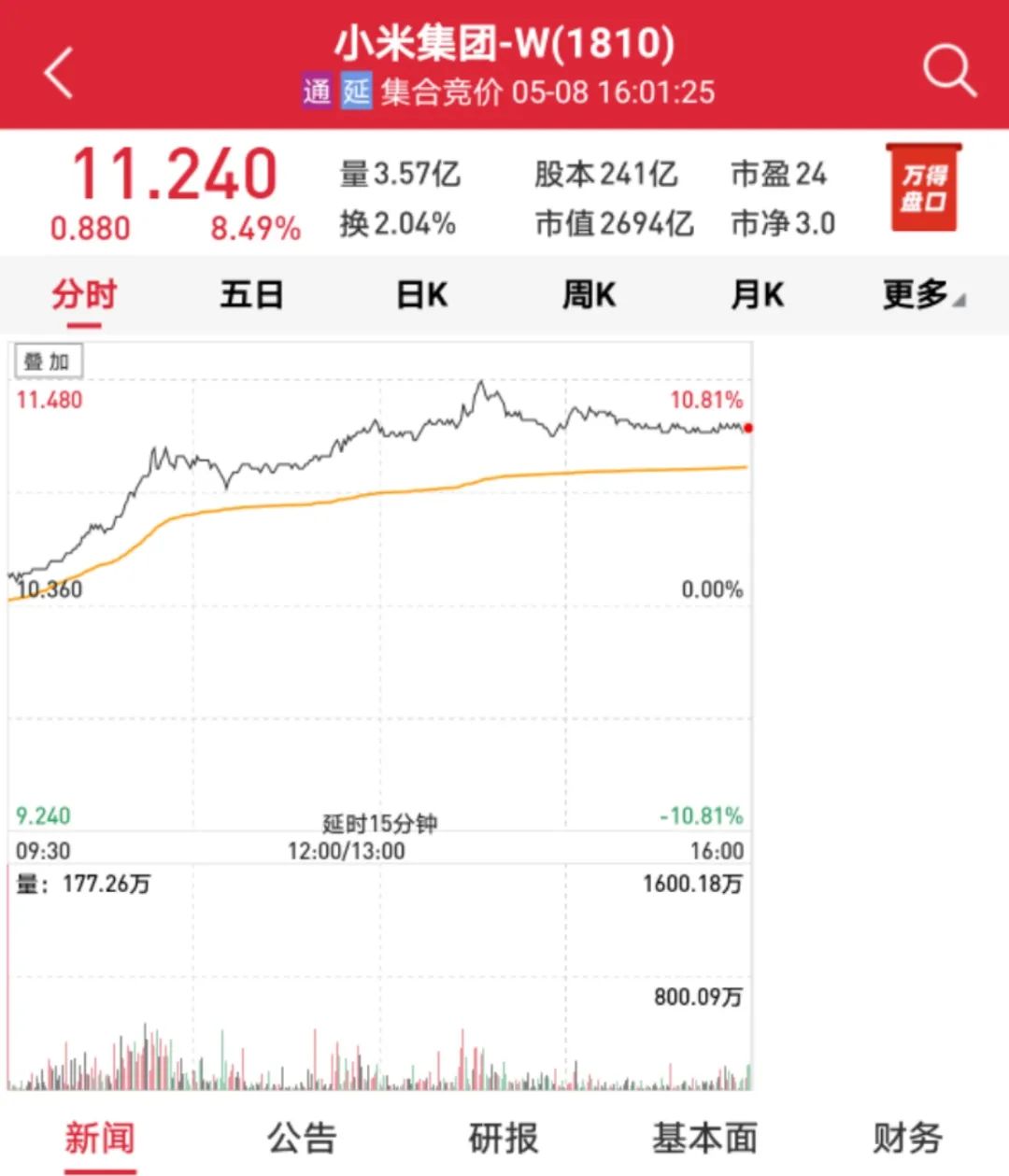Open the 万得盘口 red badge
1009x1176 pixels.
pyautogui.click(x=923, y=189)
